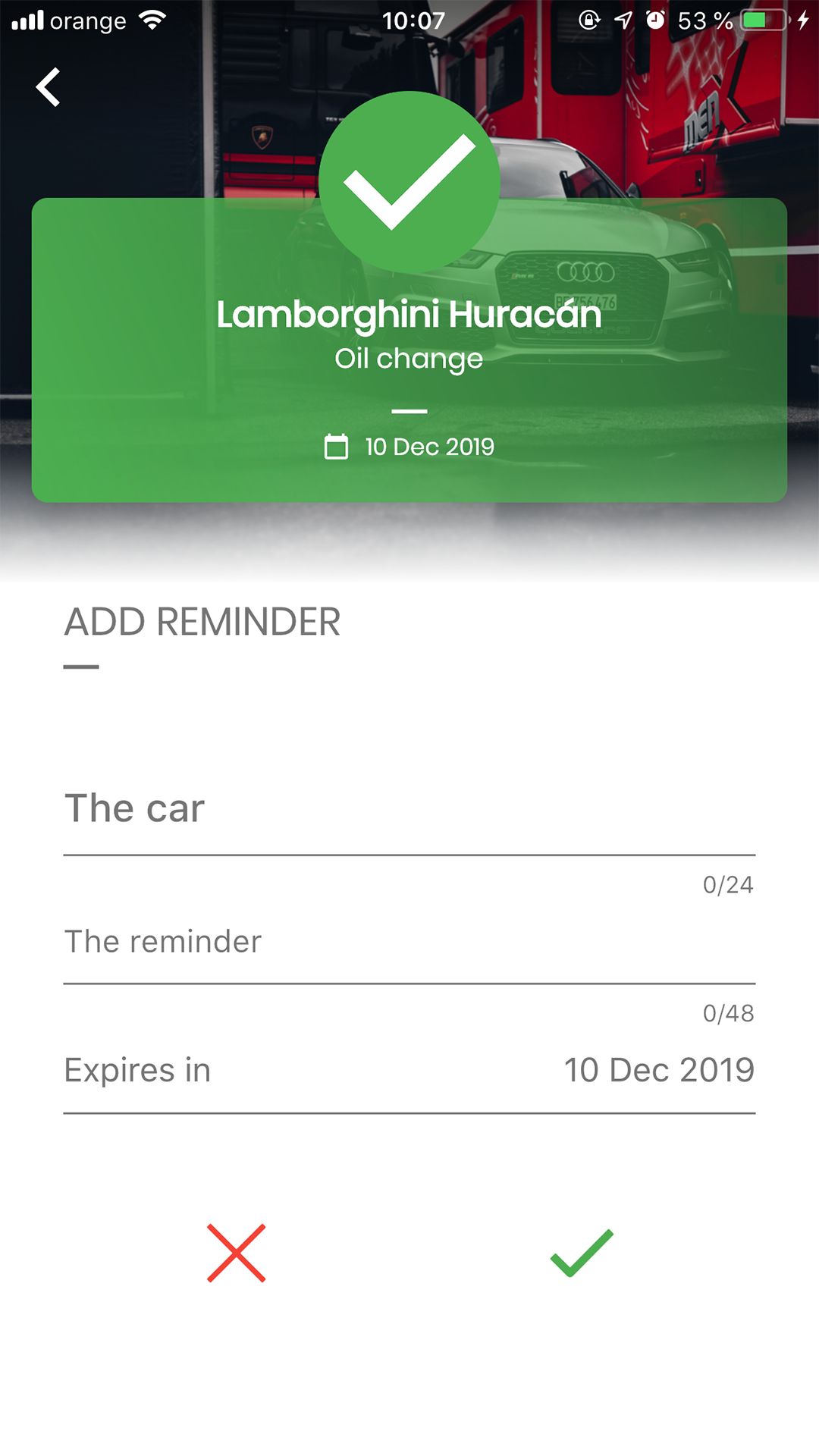Tap the car name field

(x=409, y=808)
